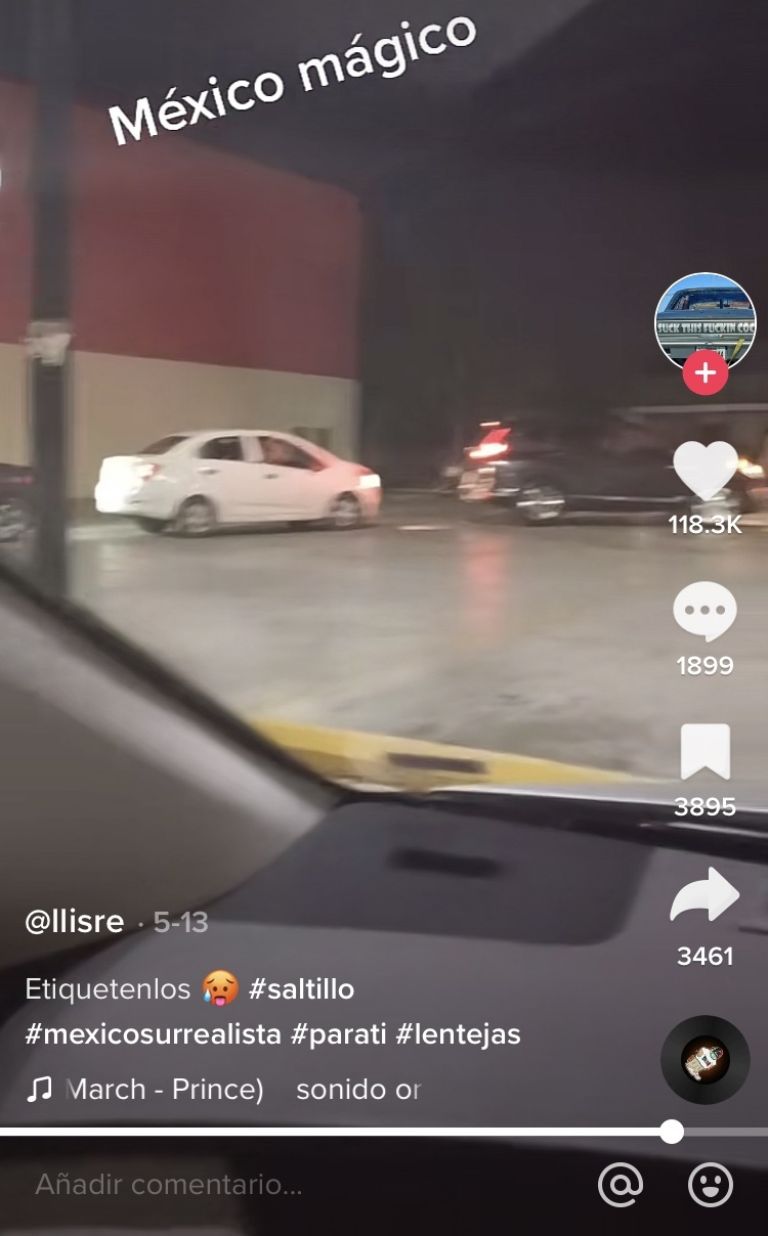This screenshot has height=1236, width=768.
Task: Follow the creator with the red plus button
Action: 705,373
